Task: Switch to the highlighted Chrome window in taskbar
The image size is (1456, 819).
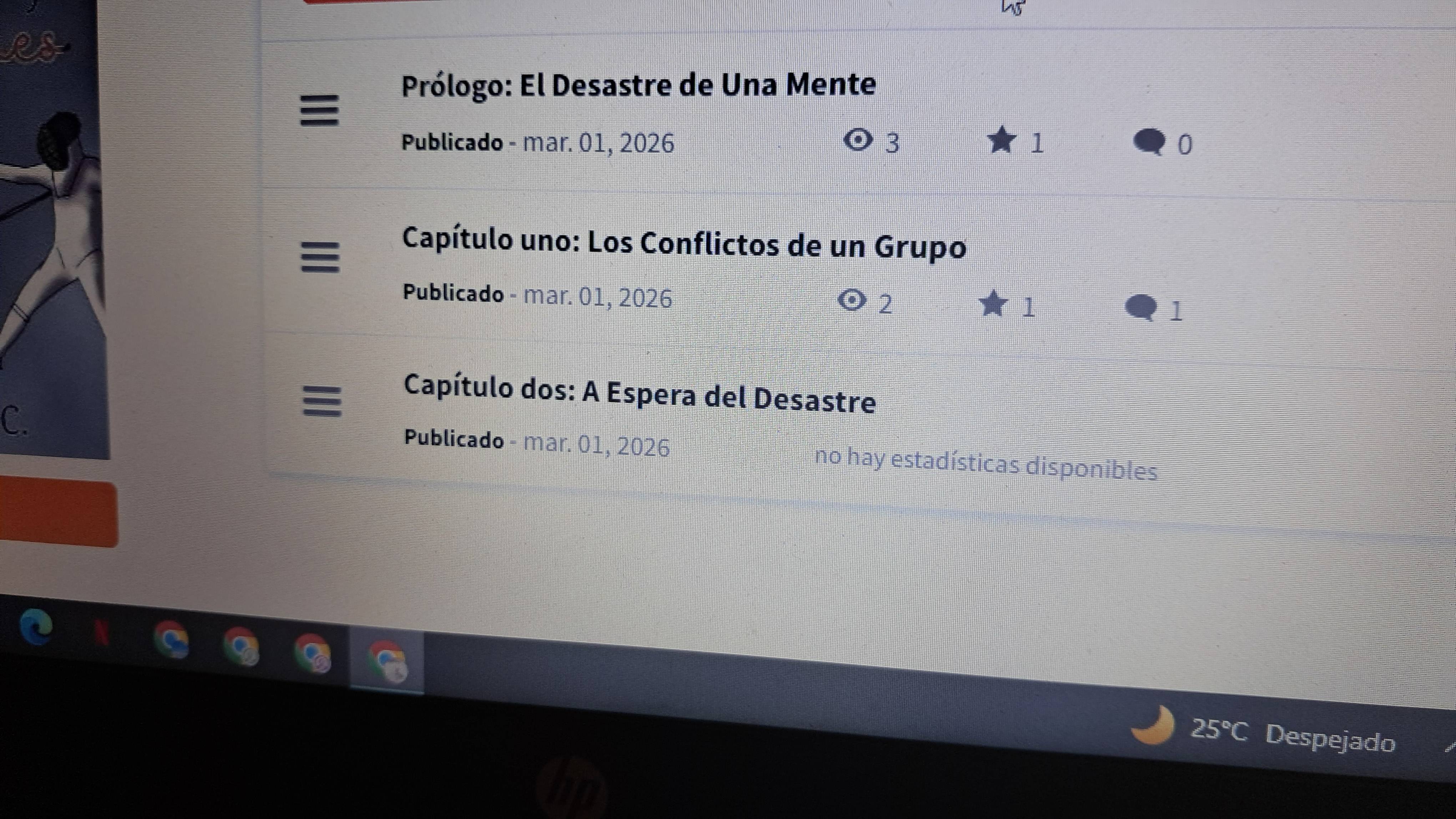Action: pos(387,661)
